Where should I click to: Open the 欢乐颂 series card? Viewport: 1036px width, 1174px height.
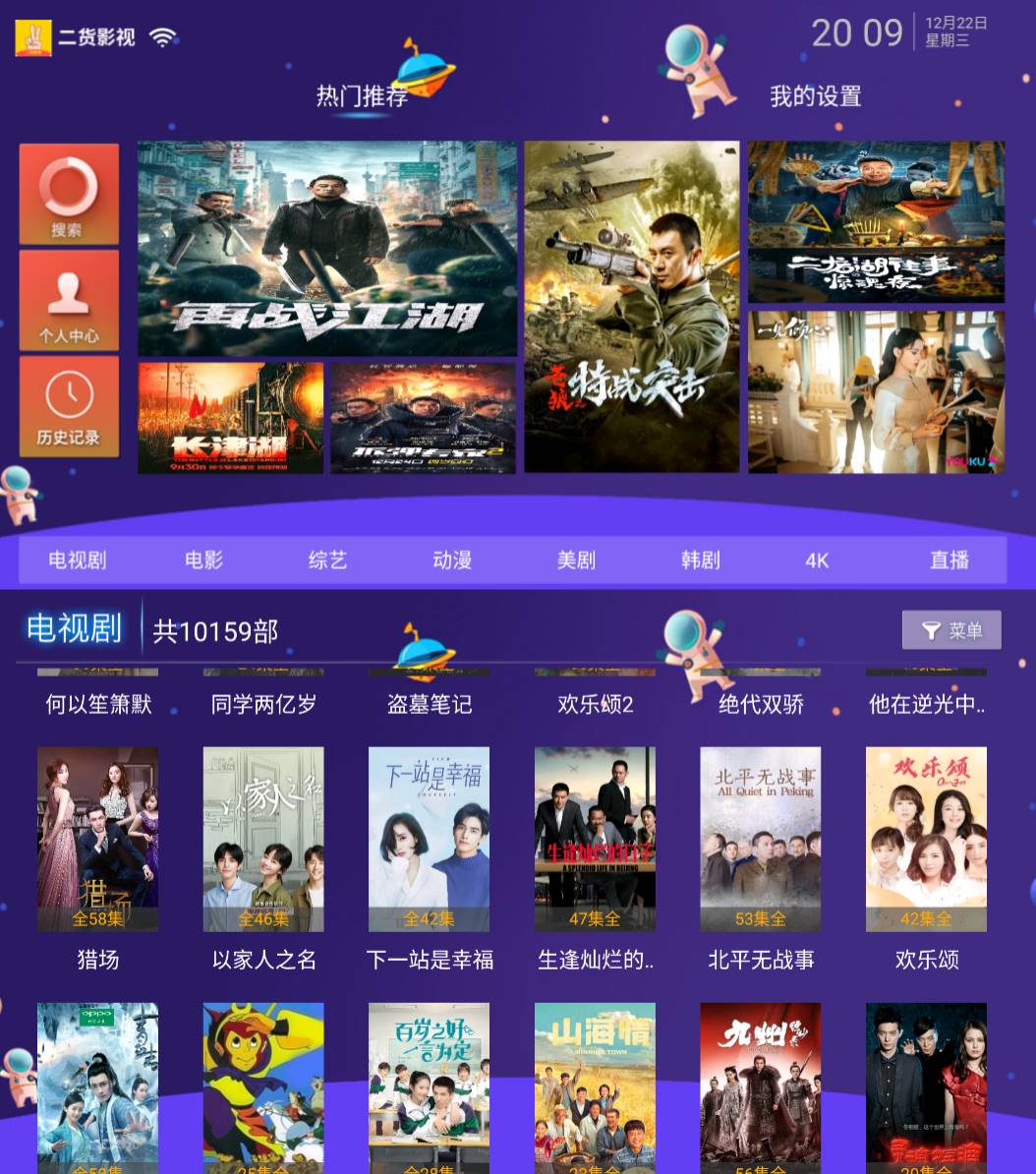pos(926,839)
